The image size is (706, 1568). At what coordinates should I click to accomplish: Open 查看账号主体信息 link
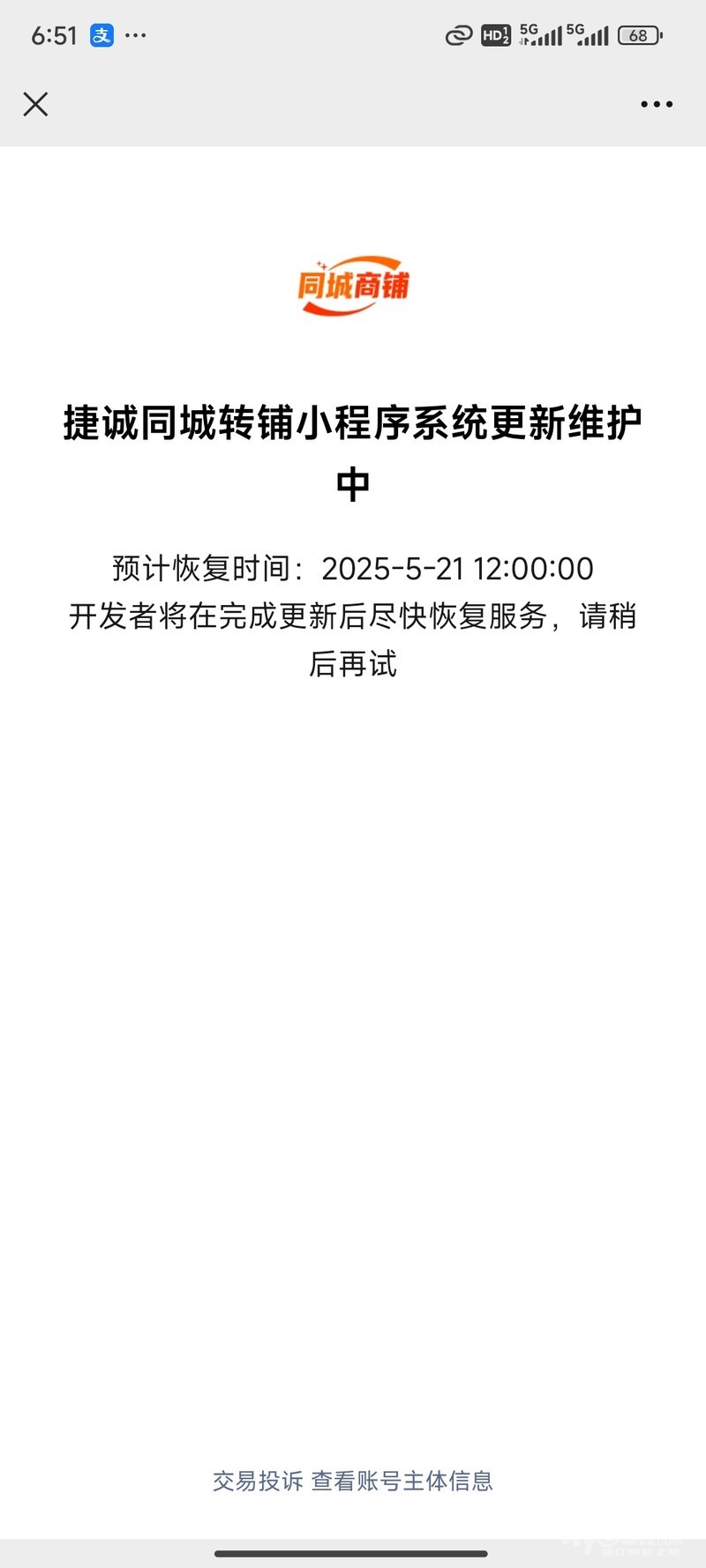pos(402,1481)
